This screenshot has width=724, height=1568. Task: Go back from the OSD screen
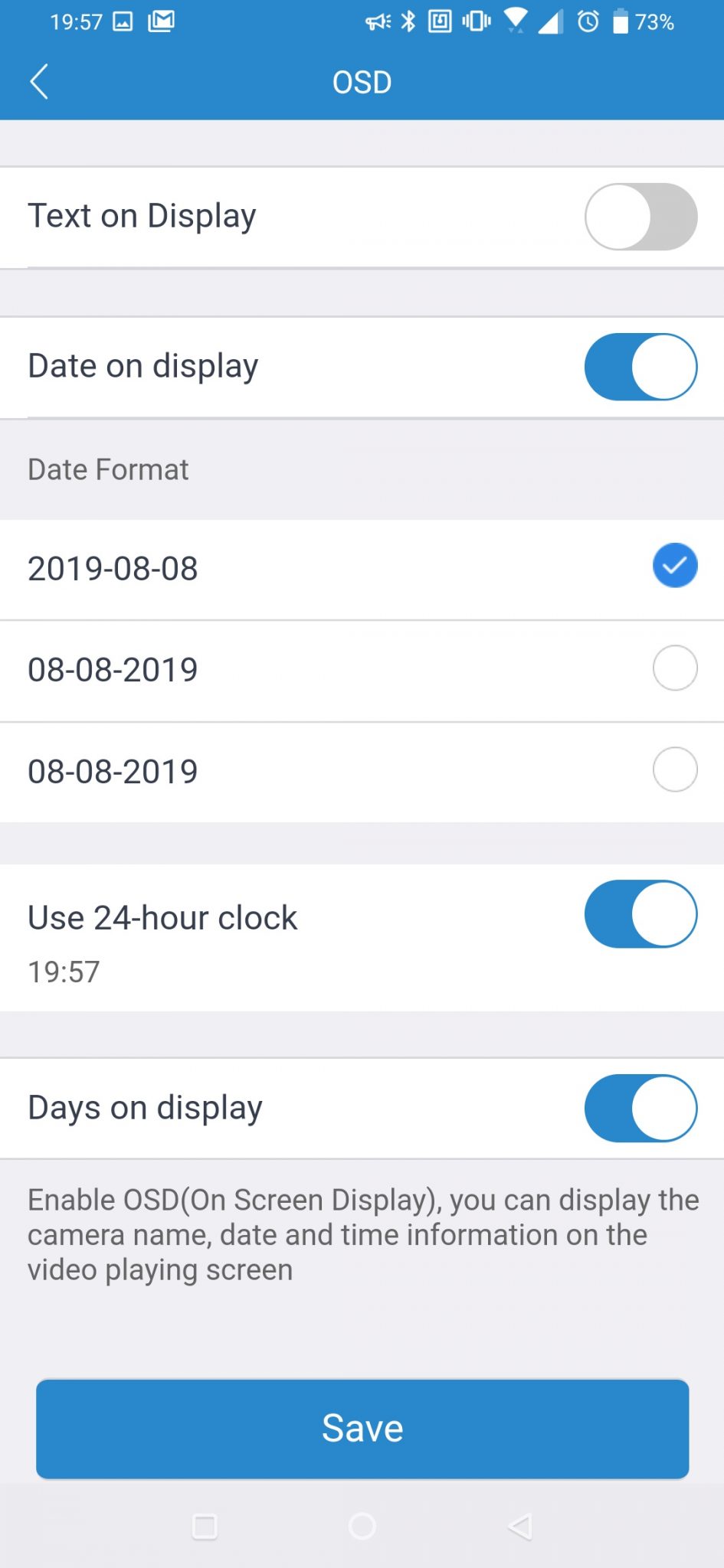tap(40, 82)
